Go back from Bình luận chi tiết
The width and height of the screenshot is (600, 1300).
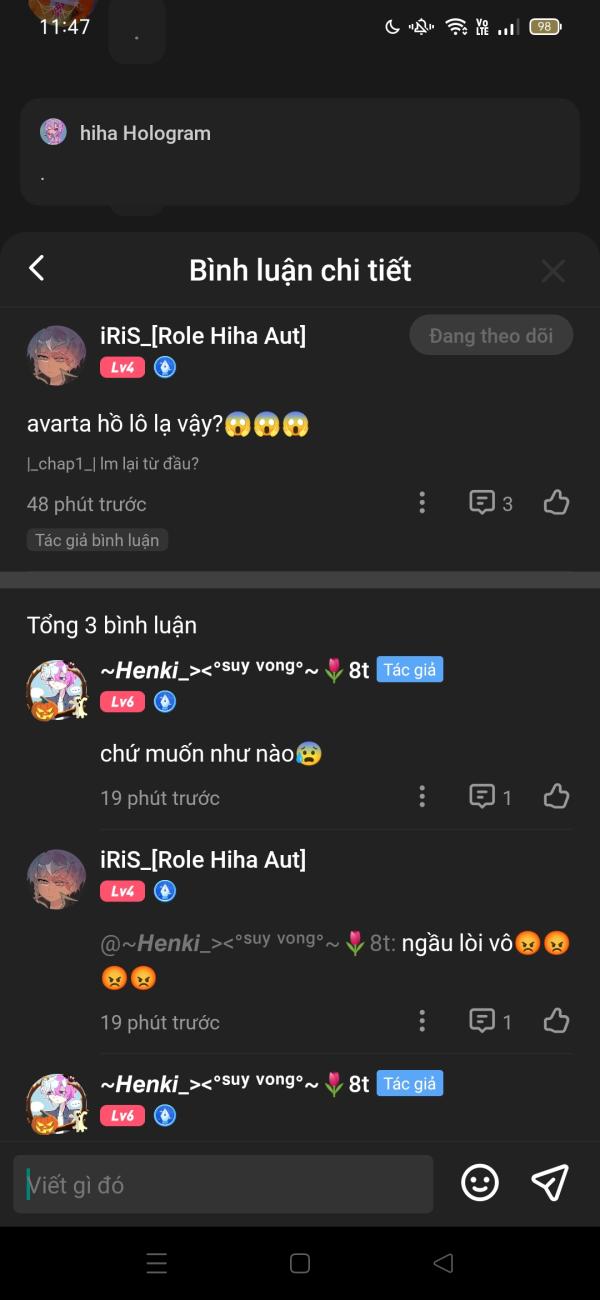[37, 268]
